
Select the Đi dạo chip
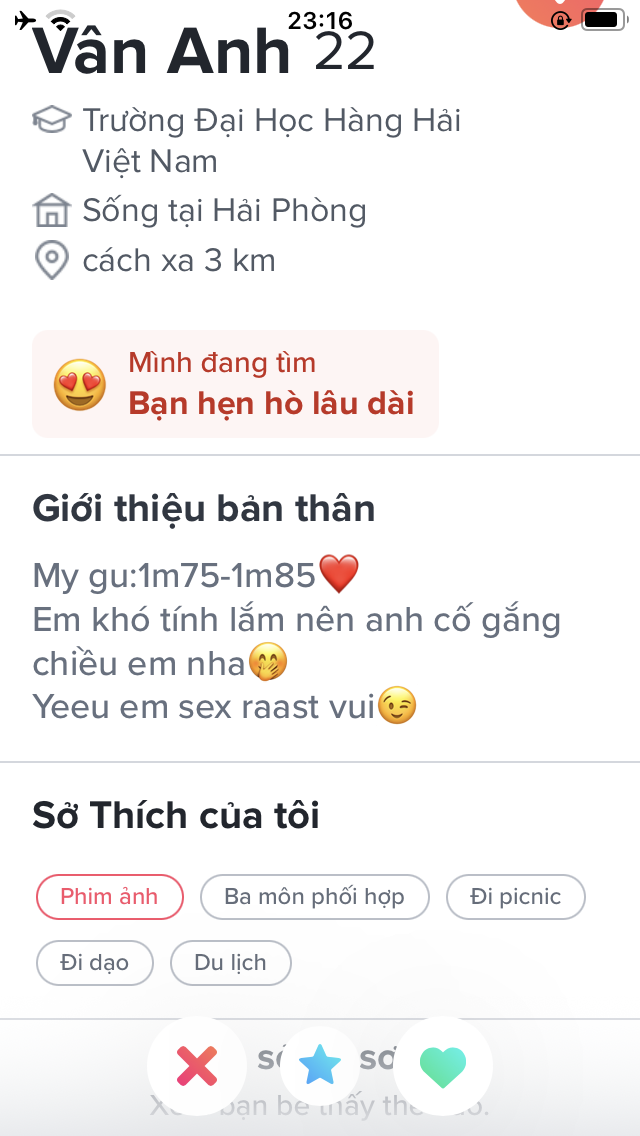95,963
